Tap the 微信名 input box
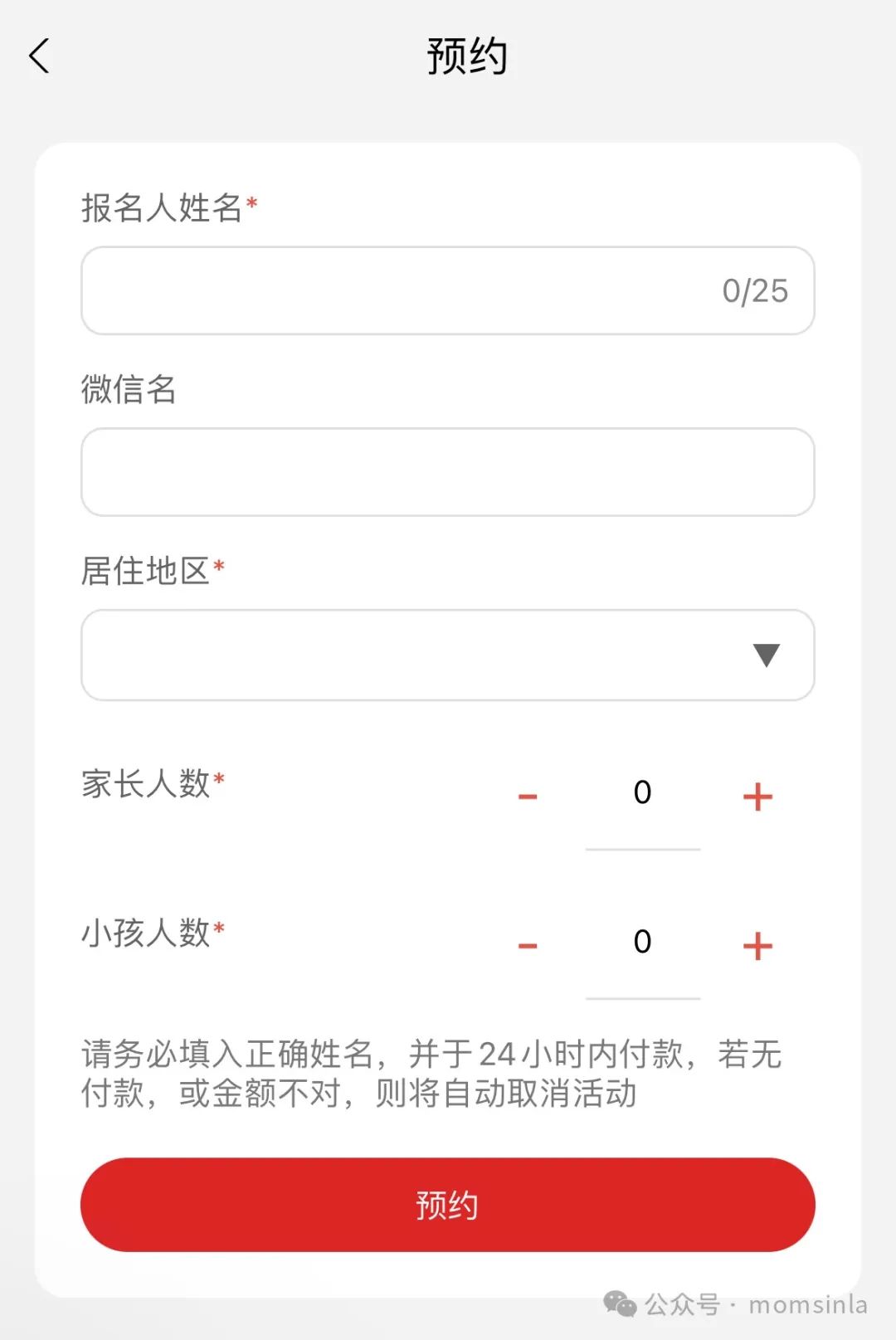 click(448, 472)
